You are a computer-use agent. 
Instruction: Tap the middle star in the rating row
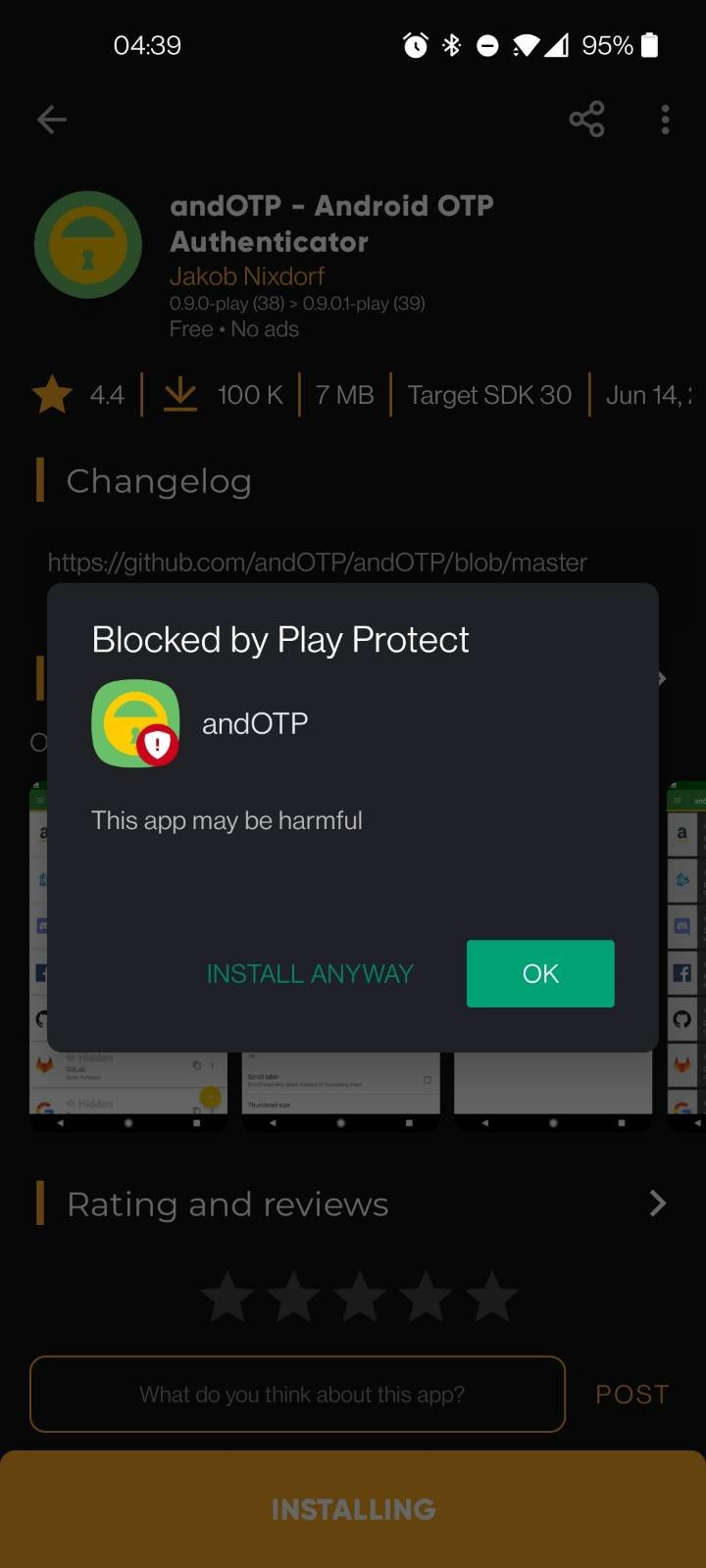click(359, 1296)
